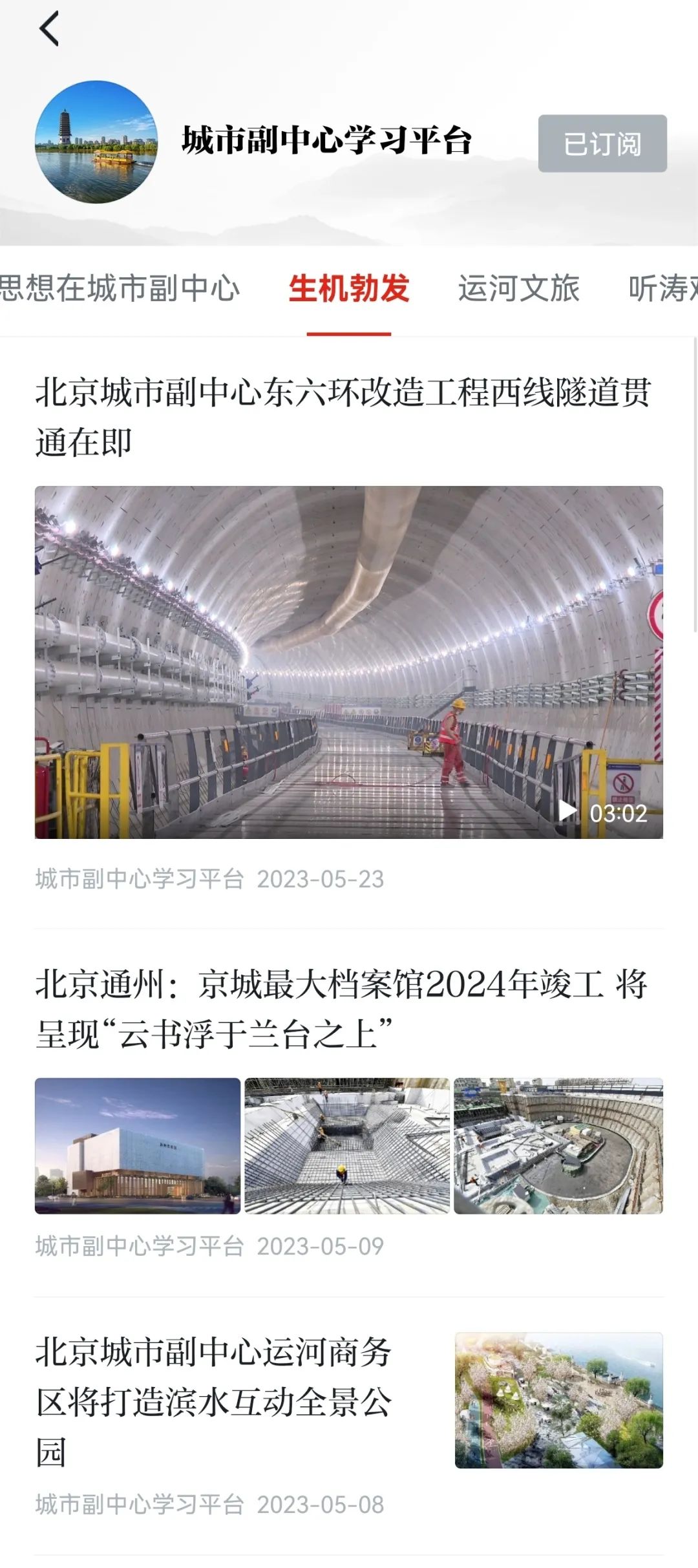This screenshot has height=1568, width=698.
Task: Open article about 京城最大档案馆2024年竣工
Action: pyautogui.click(x=341, y=1009)
